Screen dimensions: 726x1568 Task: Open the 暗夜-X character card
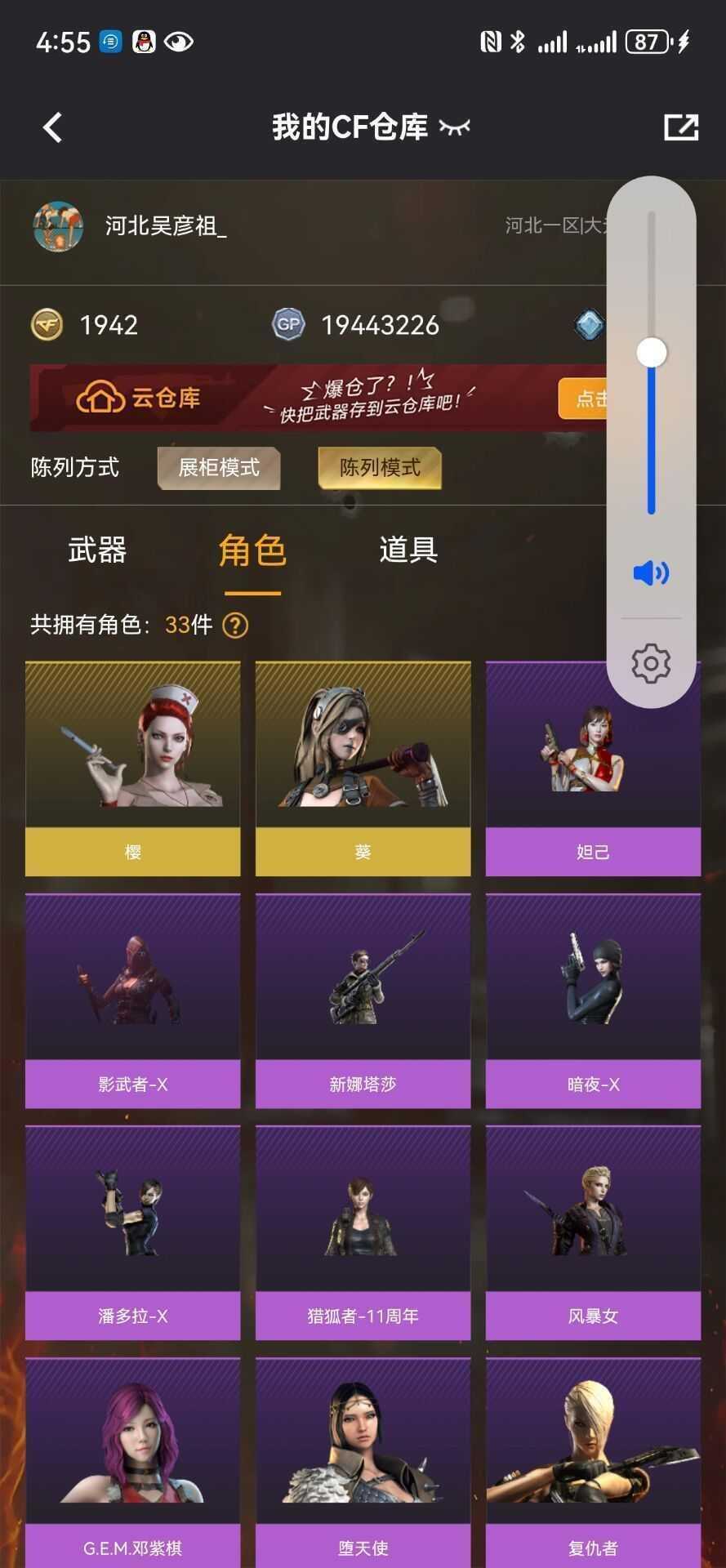593,1000
